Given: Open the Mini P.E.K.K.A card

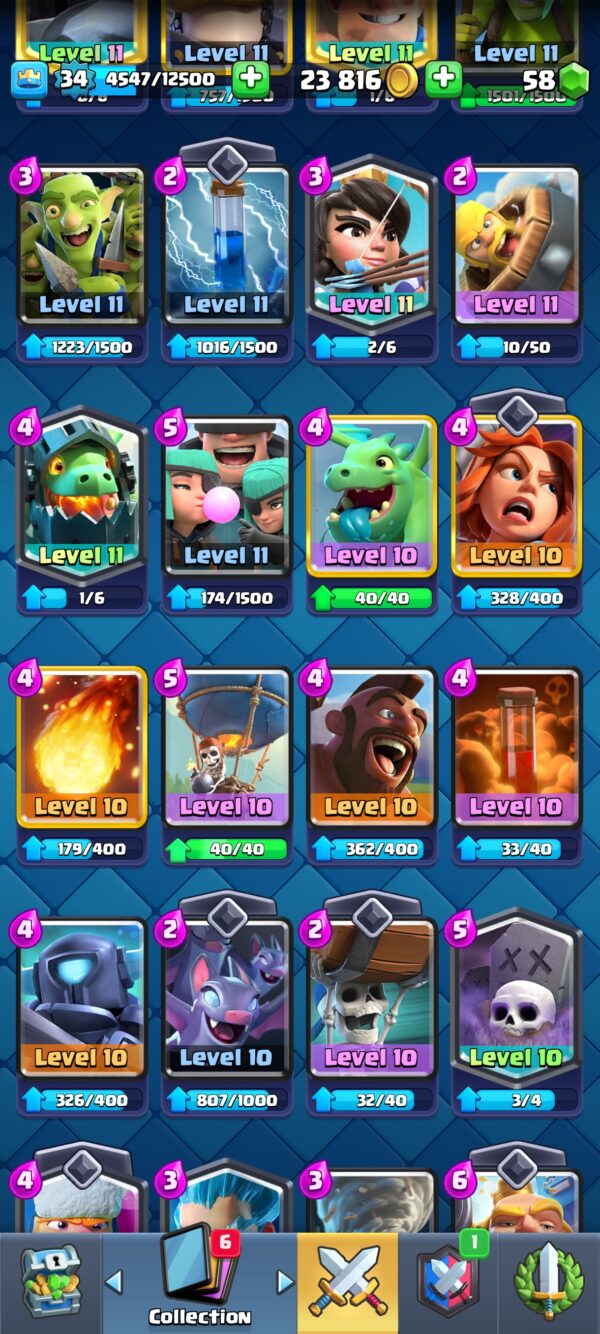Looking at the screenshot, I should coord(81,998).
